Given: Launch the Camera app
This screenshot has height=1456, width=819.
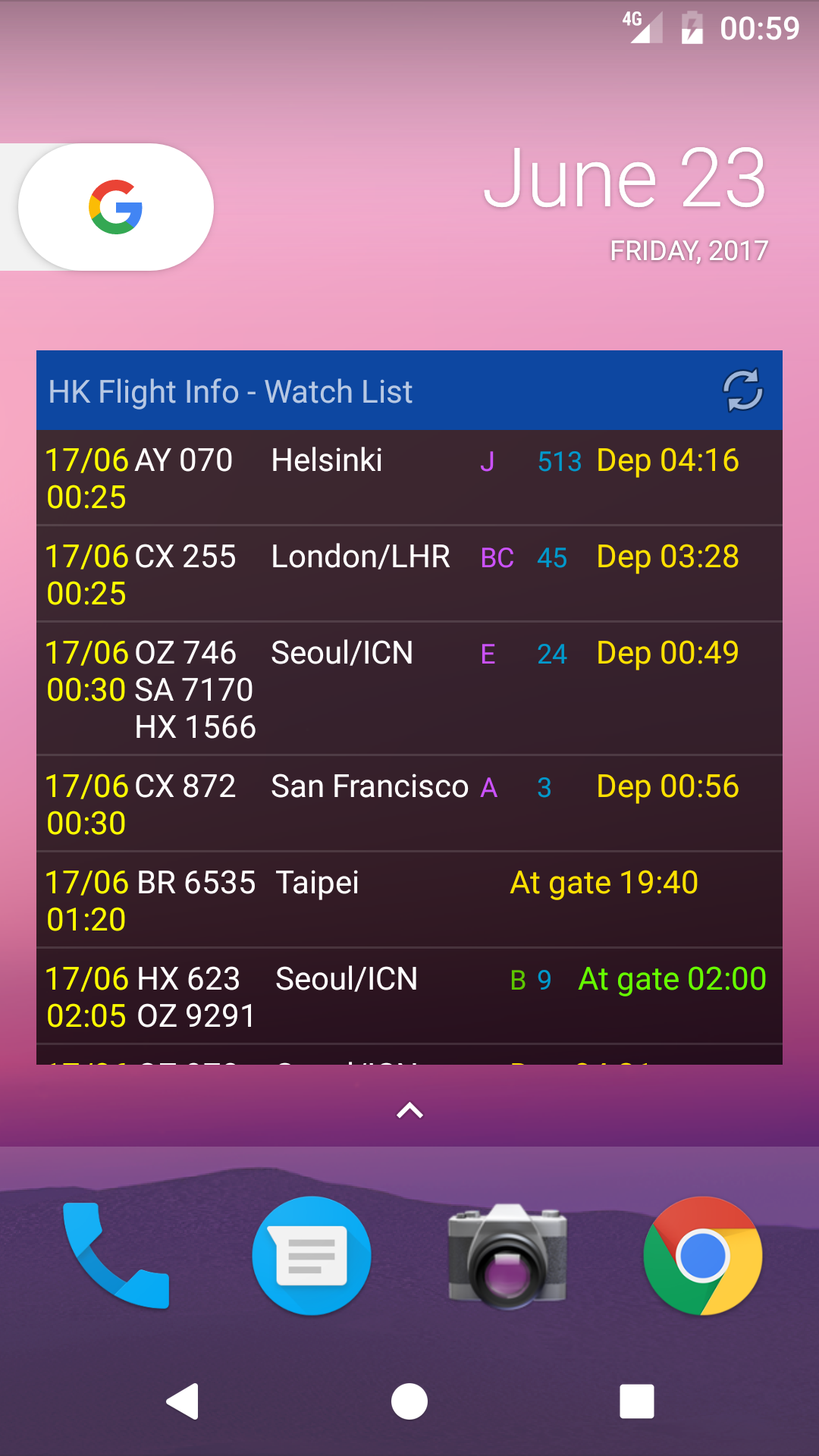Looking at the screenshot, I should point(507,1255).
